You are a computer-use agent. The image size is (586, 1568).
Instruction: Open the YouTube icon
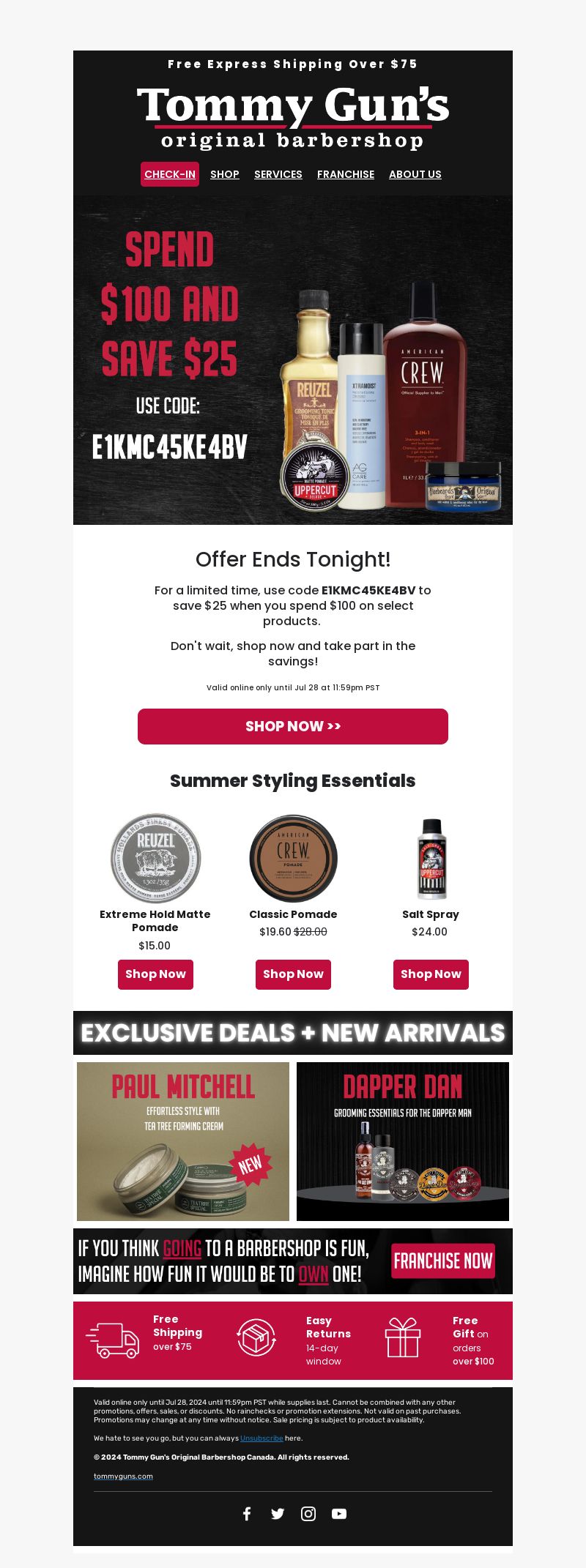tap(339, 1514)
